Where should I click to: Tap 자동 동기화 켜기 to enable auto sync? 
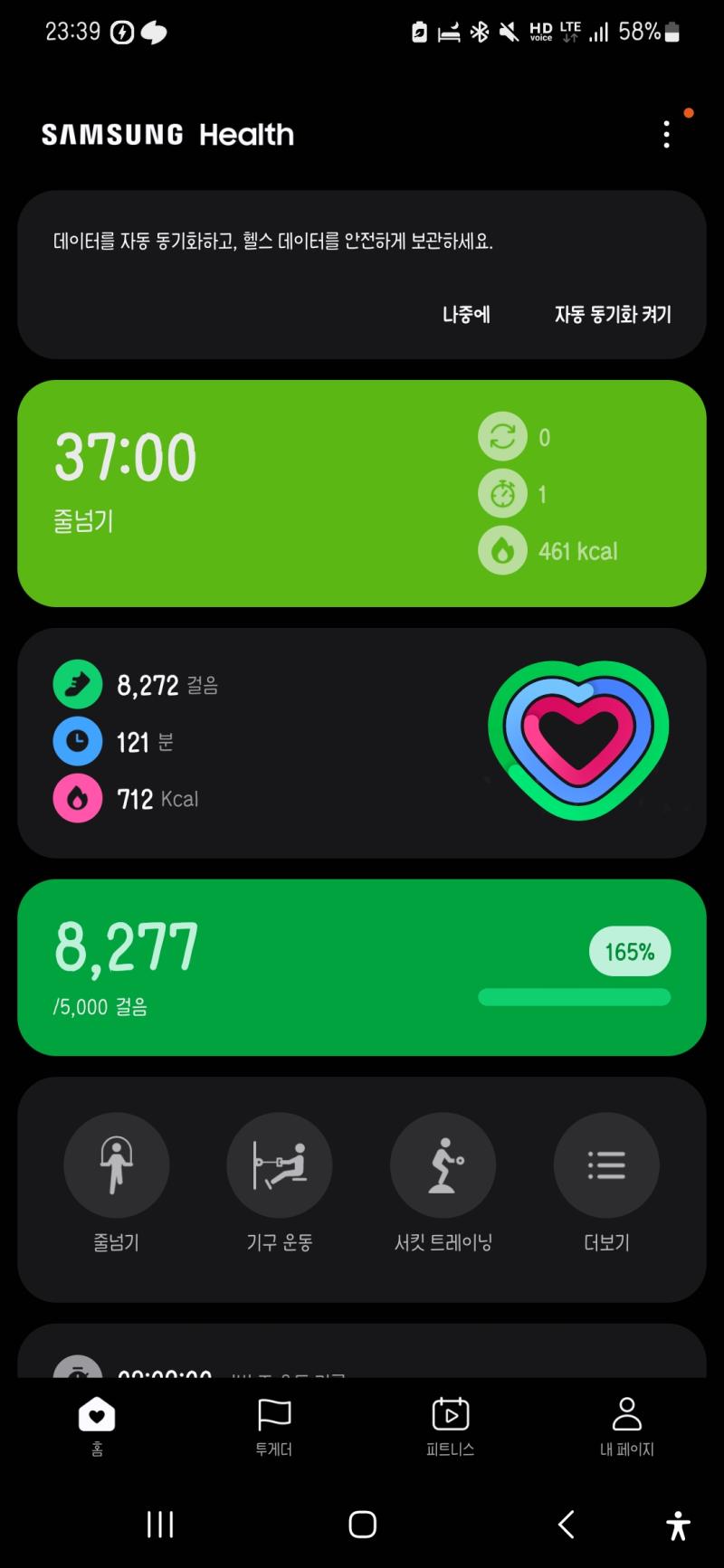[x=613, y=314]
